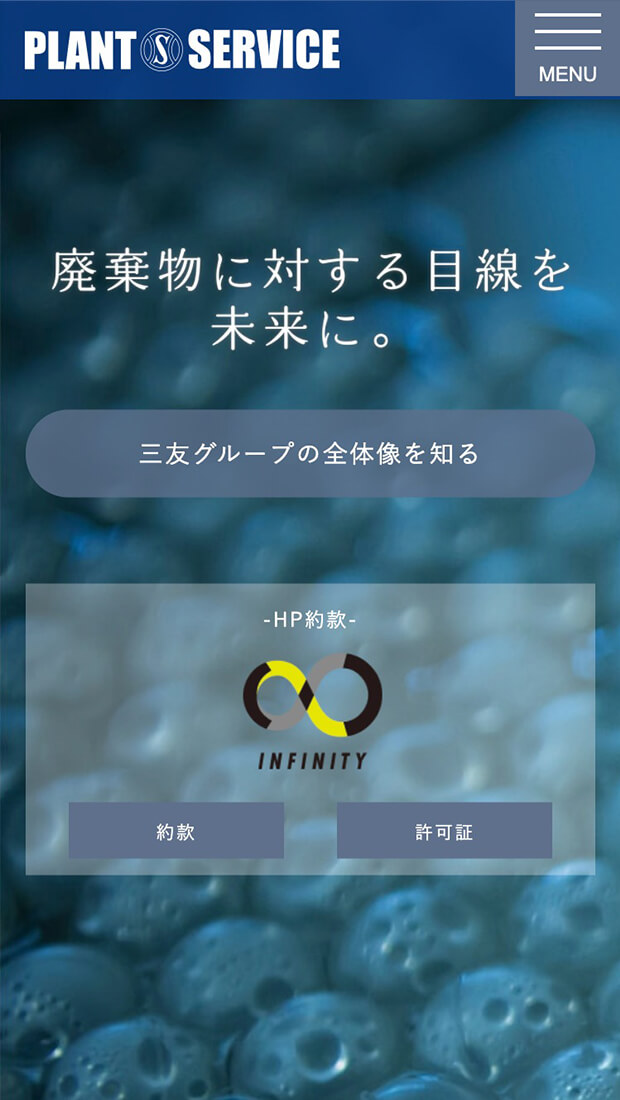Open the 約款 button
This screenshot has height=1100, width=620.
tap(176, 831)
